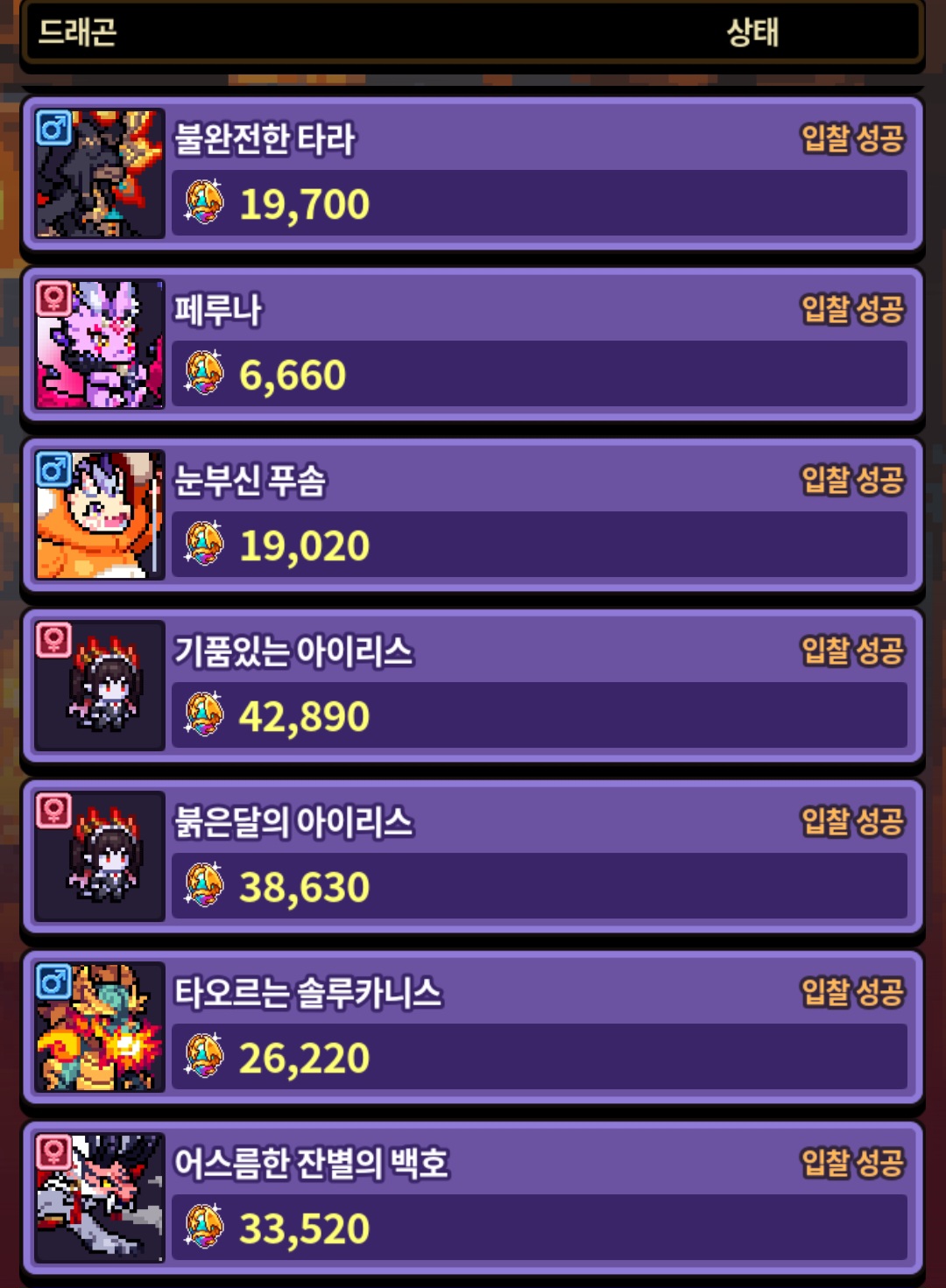The height and width of the screenshot is (1288, 946).
Task: Select the 어스름한 잔별의 백호 row
Action: pos(473,1198)
